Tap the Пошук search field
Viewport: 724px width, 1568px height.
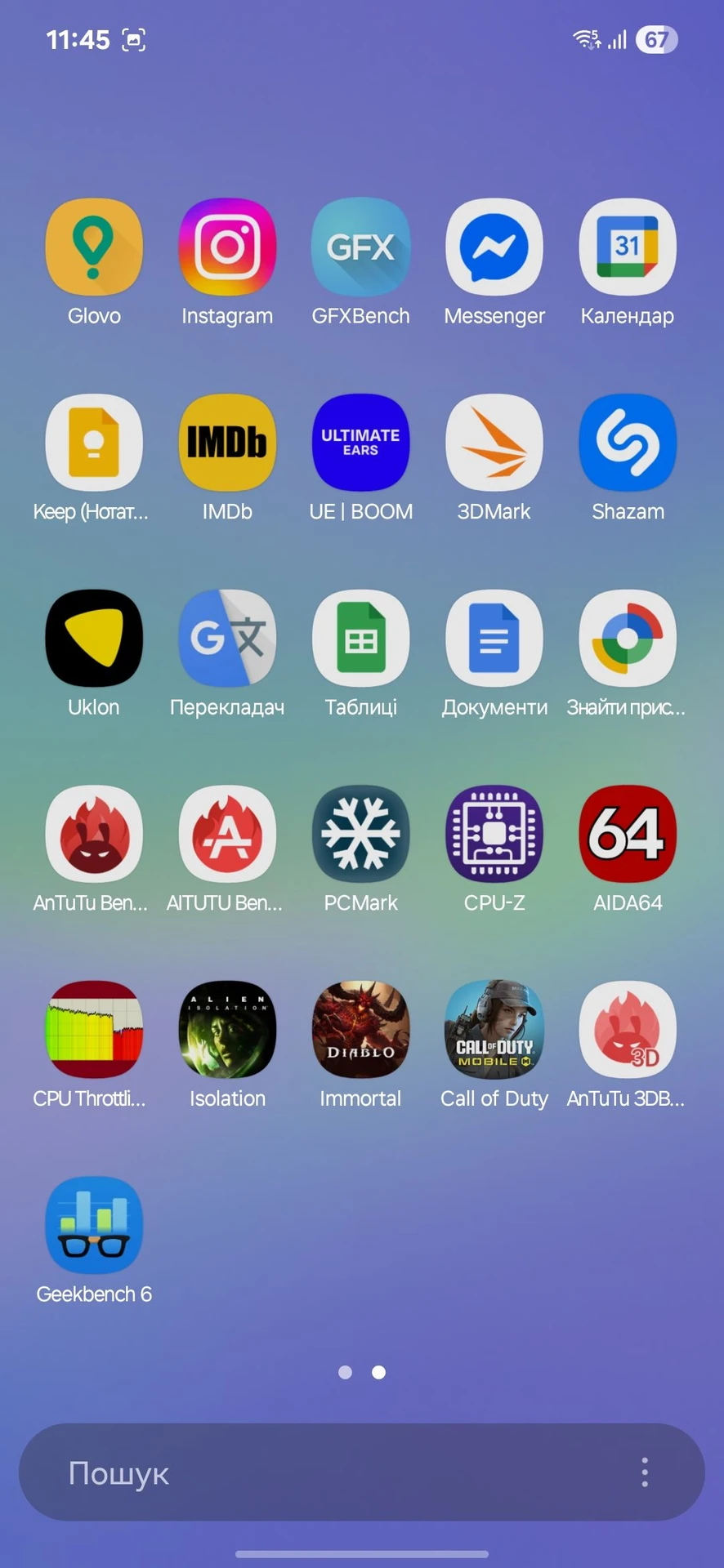coord(327,1472)
